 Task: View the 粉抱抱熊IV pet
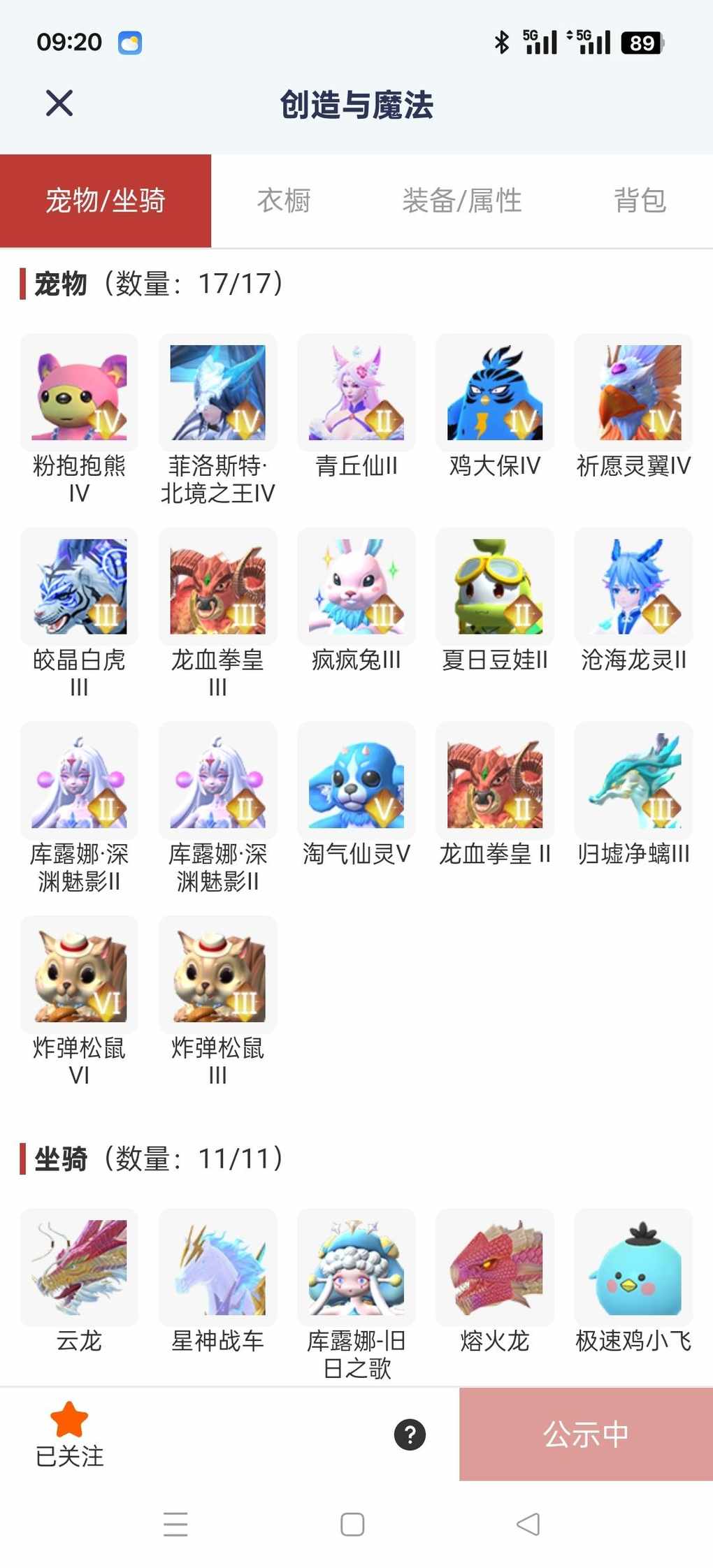coord(79,393)
